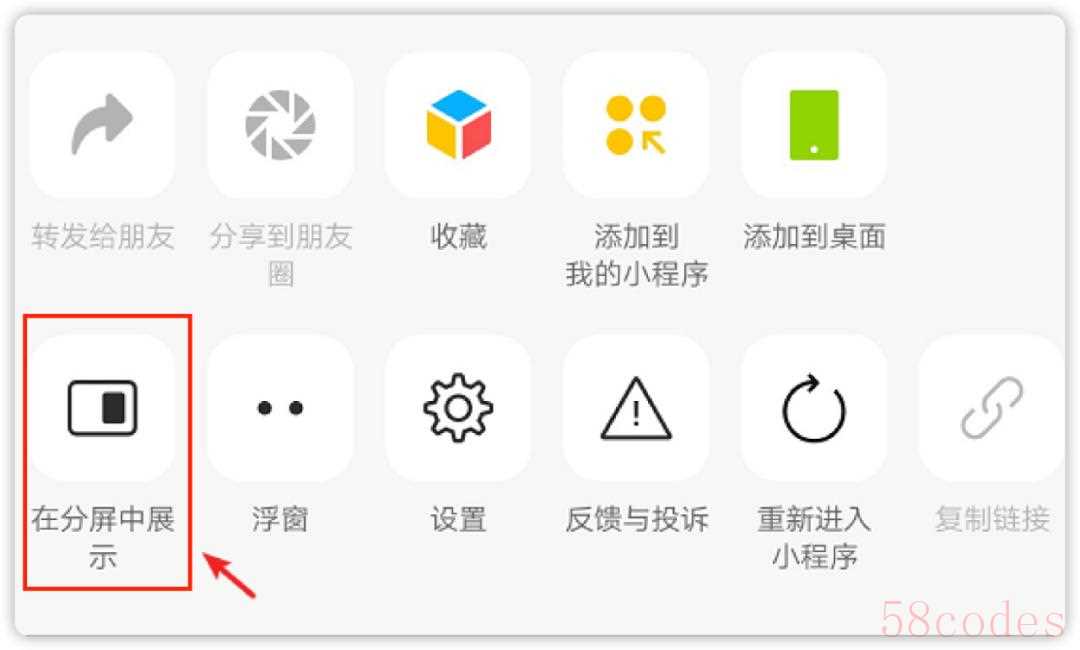Select 添加到我的小程序

pos(636,125)
